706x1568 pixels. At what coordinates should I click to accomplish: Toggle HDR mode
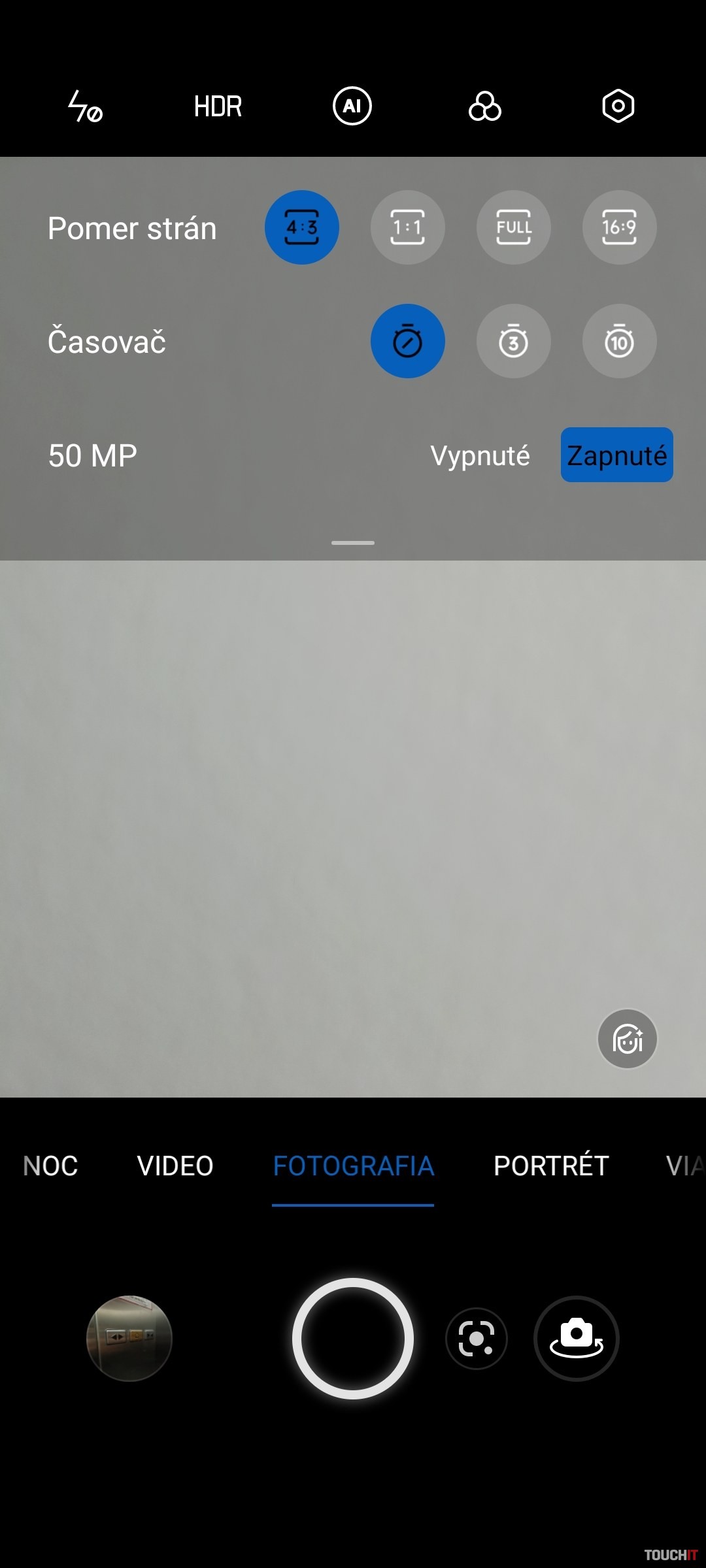click(x=218, y=106)
